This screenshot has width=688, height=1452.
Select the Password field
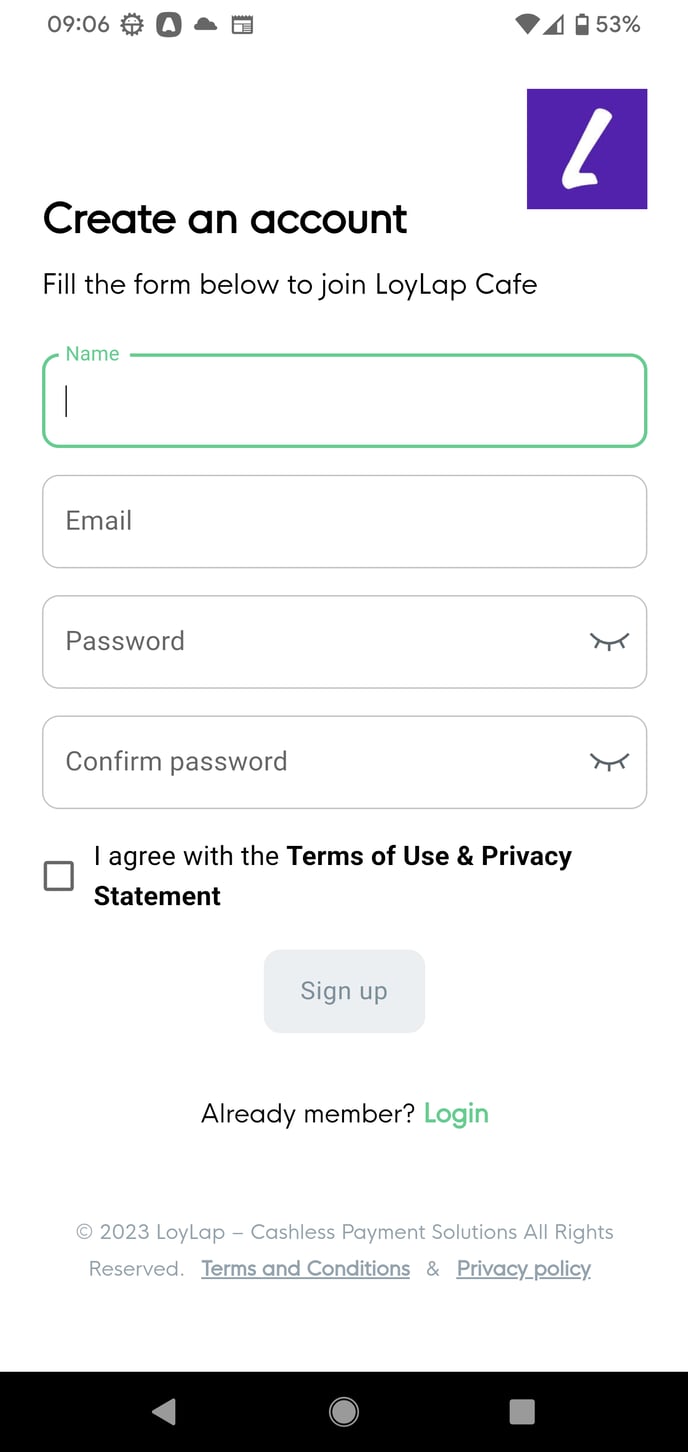pyautogui.click(x=310, y=641)
